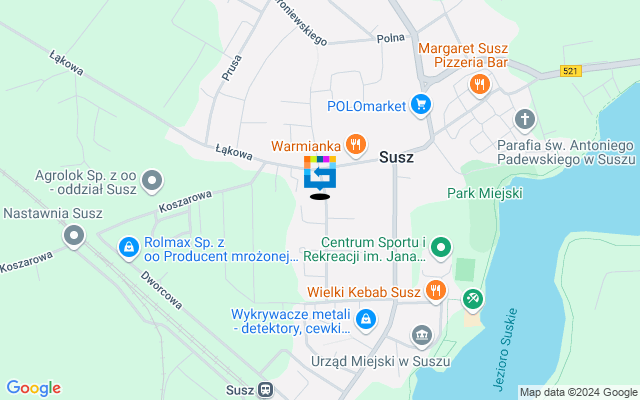Open the Agrolok Sp. z oo marker
The height and width of the screenshot is (400, 640).
click(x=152, y=181)
